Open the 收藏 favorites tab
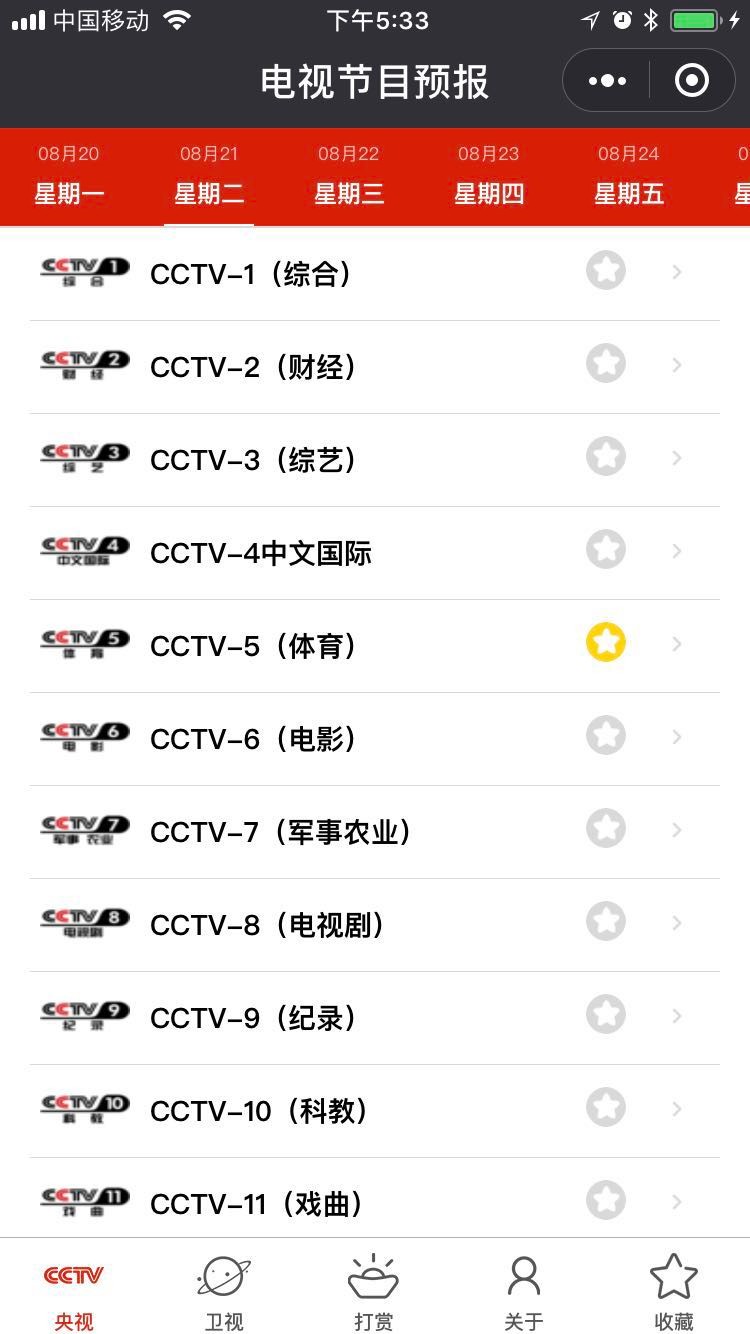 (674, 1291)
